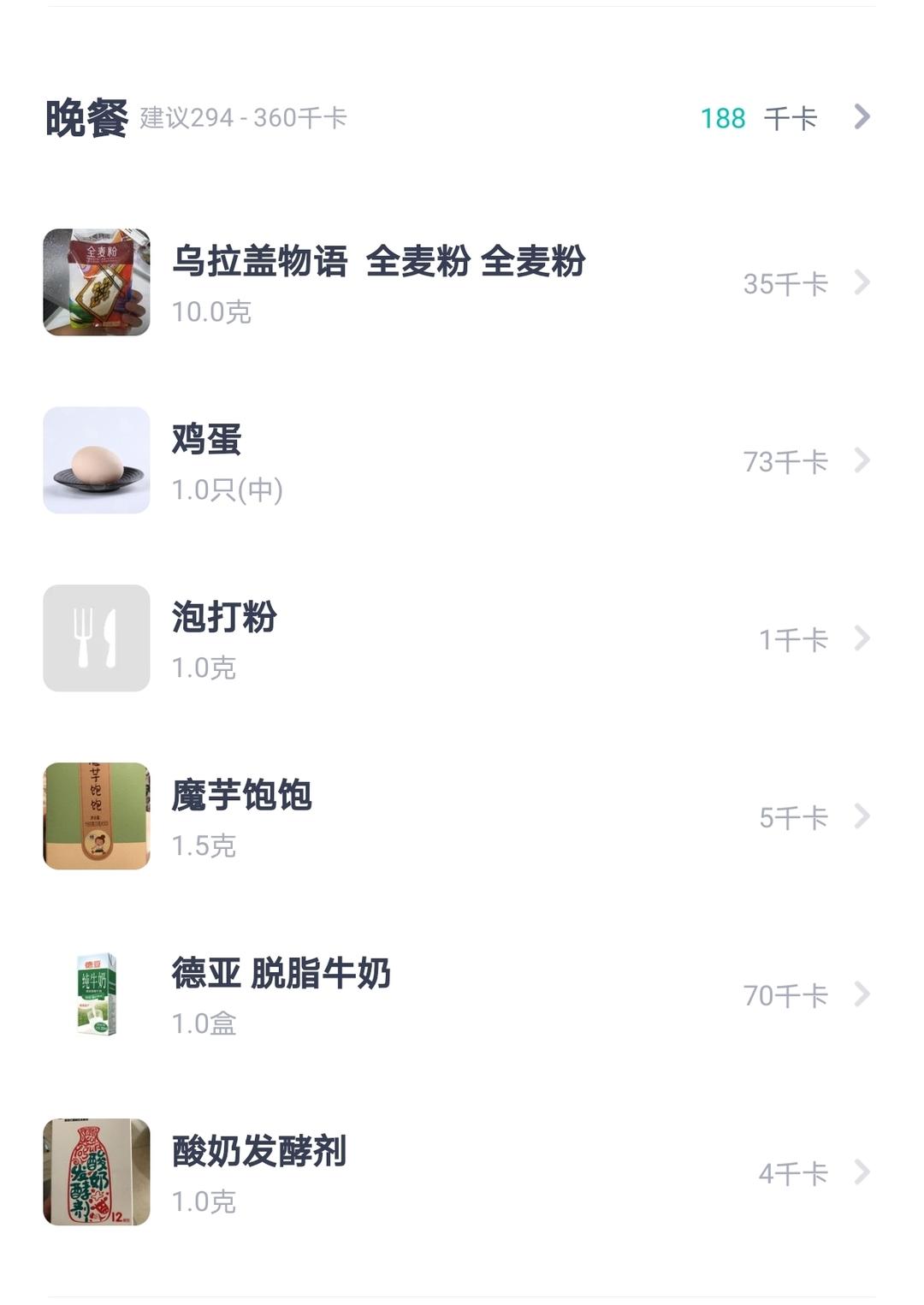The image size is (924, 1305).
Task: Click the 全麦粉 product photo thumbnail
Action: pos(94,282)
